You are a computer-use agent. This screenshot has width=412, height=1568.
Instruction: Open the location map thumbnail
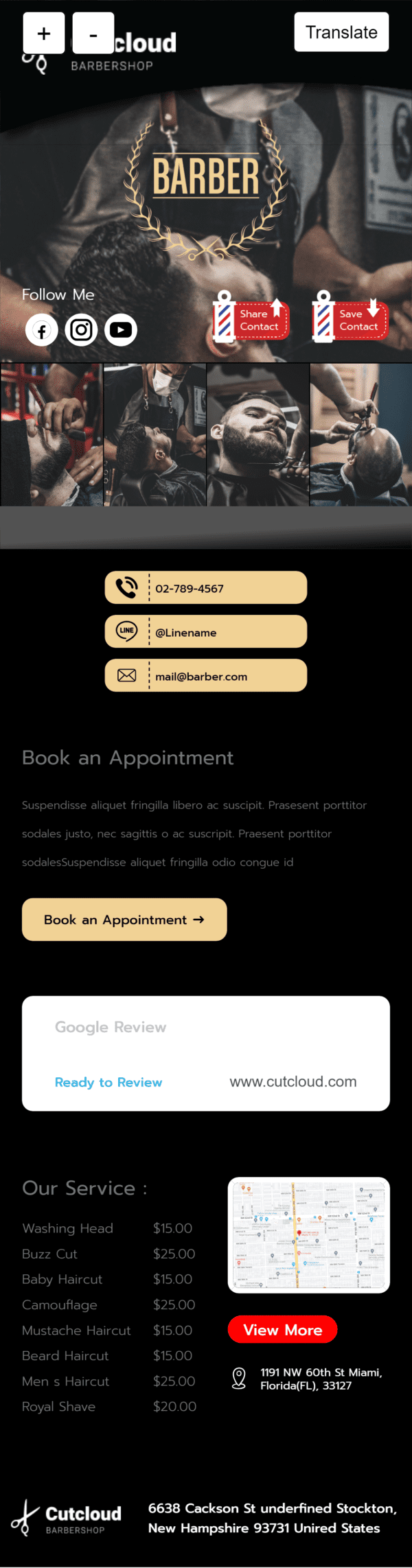click(308, 1235)
